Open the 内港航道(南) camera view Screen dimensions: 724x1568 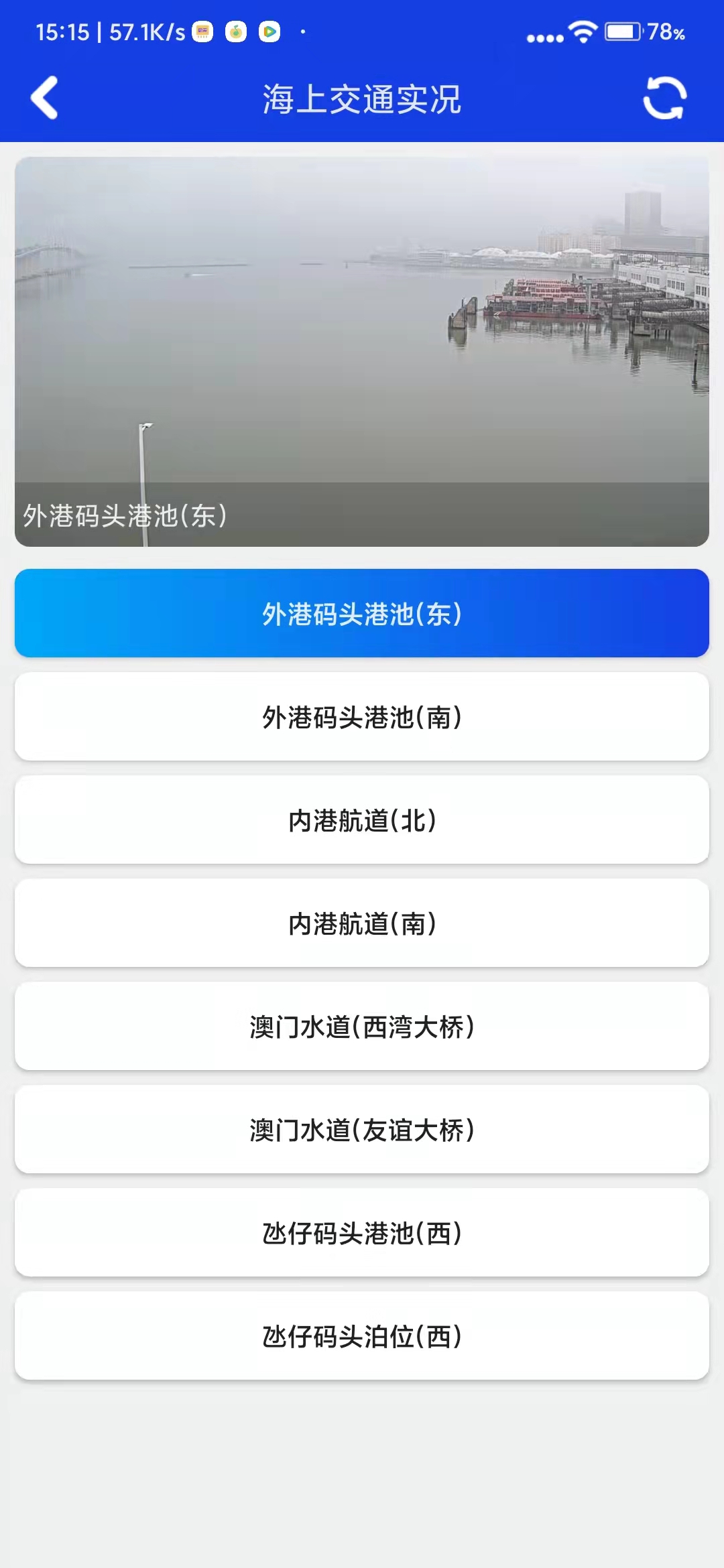pos(362,923)
